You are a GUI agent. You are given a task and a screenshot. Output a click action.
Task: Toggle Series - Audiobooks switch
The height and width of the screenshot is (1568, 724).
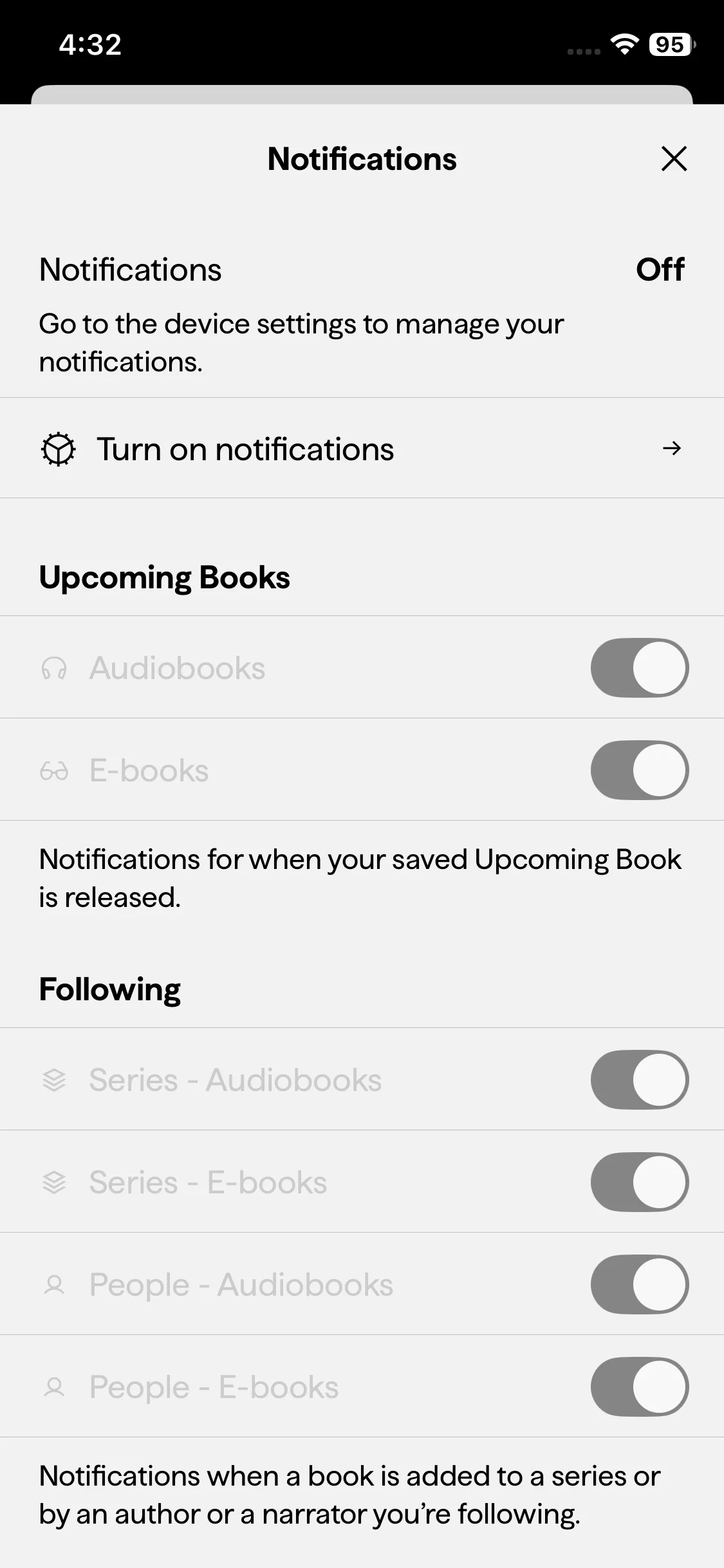(639, 1079)
